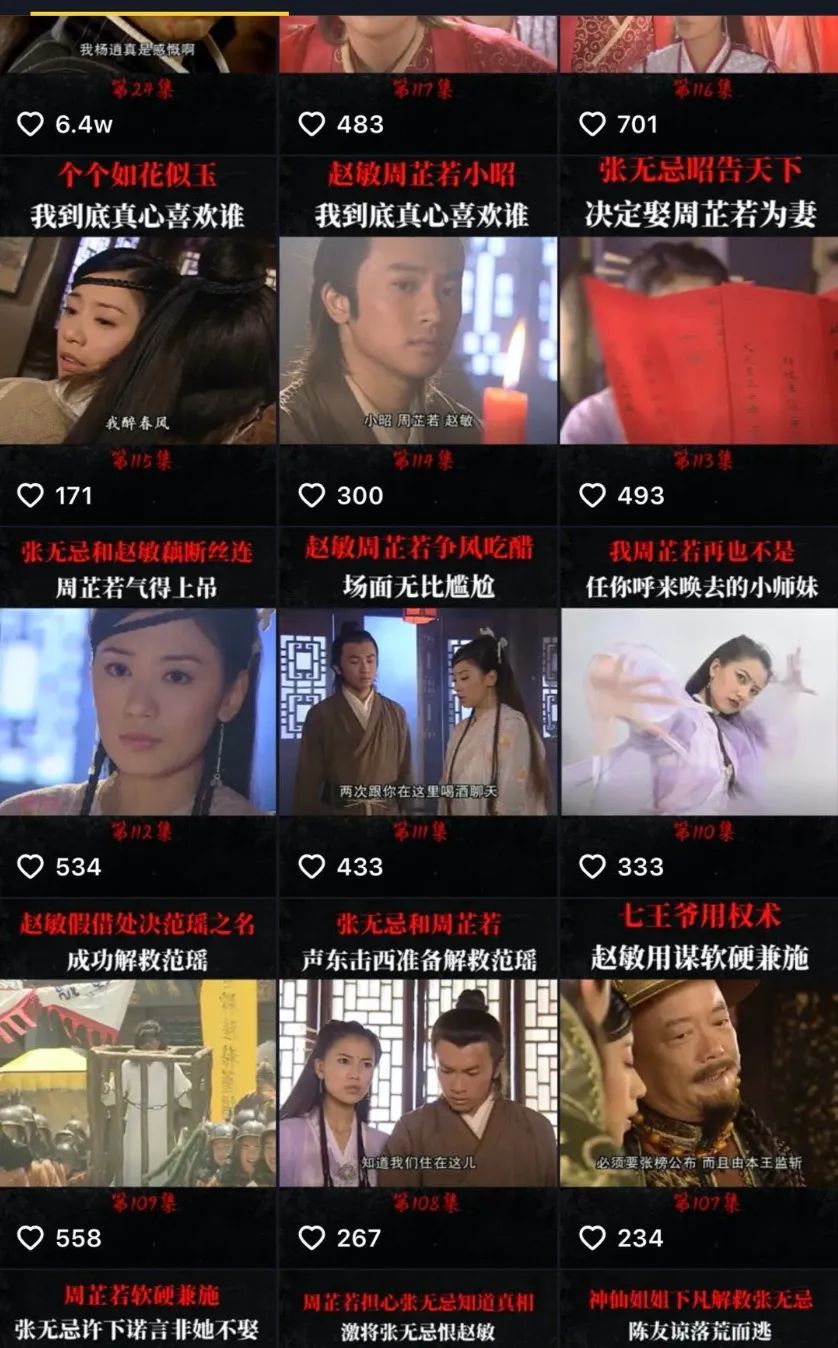Open the video titled 陈友谅落荒而逃
Screen dimensions: 838x1348
(x=699, y=1315)
